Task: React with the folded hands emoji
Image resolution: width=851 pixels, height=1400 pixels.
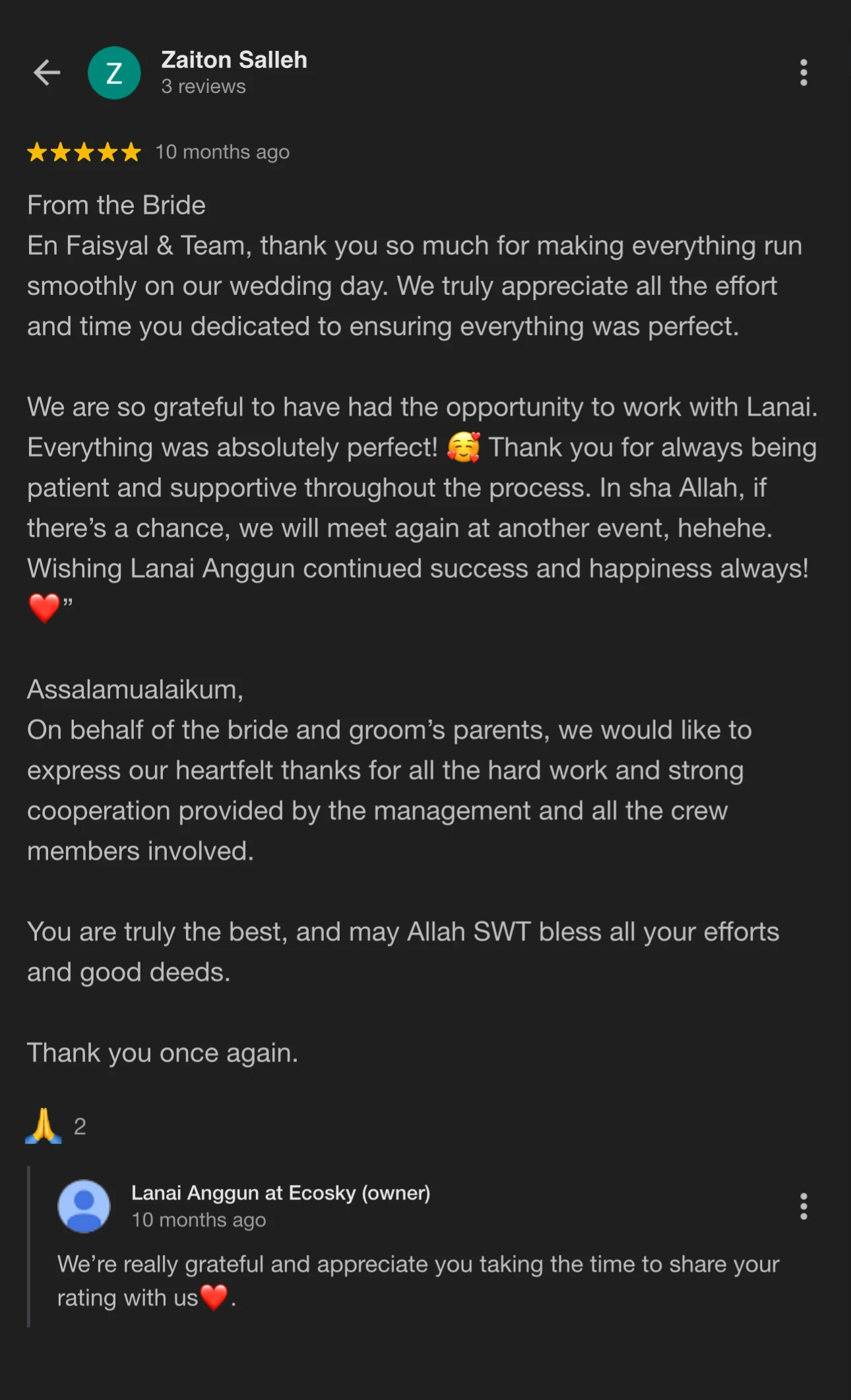Action: coord(44,1126)
